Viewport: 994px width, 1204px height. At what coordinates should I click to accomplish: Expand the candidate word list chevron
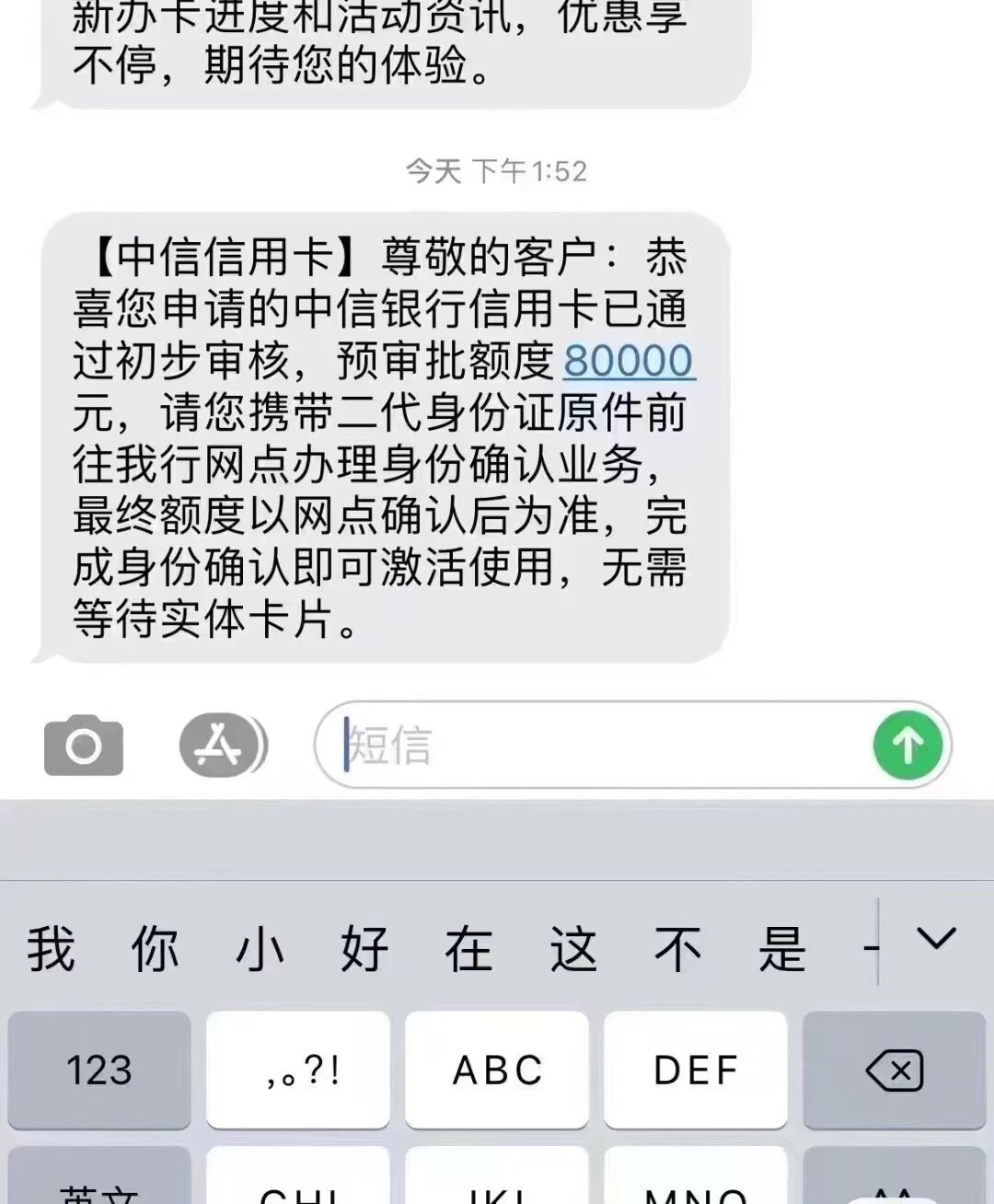[x=937, y=939]
